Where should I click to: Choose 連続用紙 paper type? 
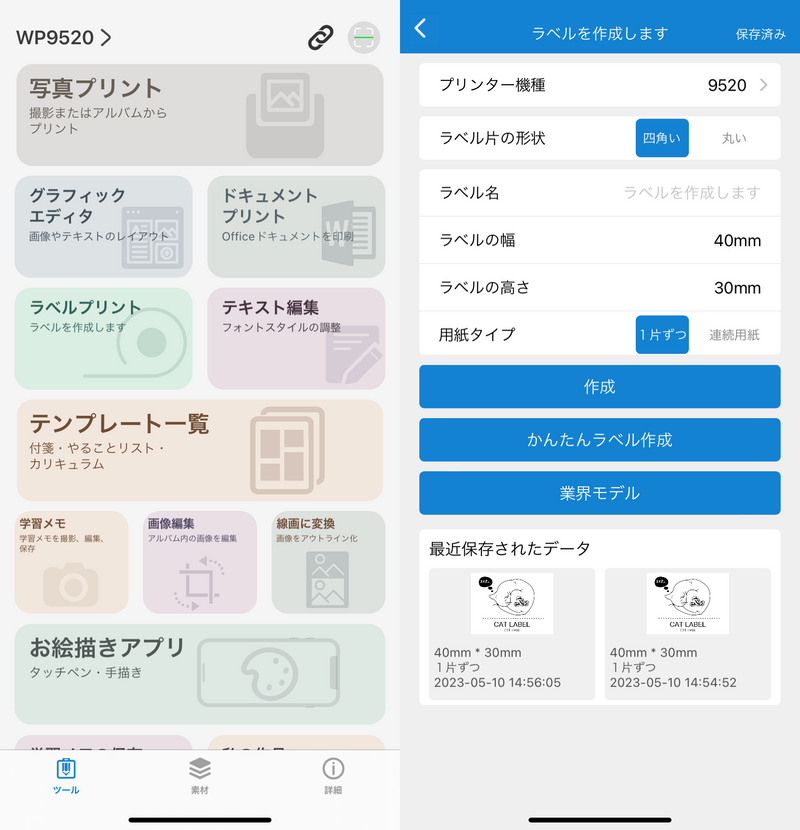734,335
